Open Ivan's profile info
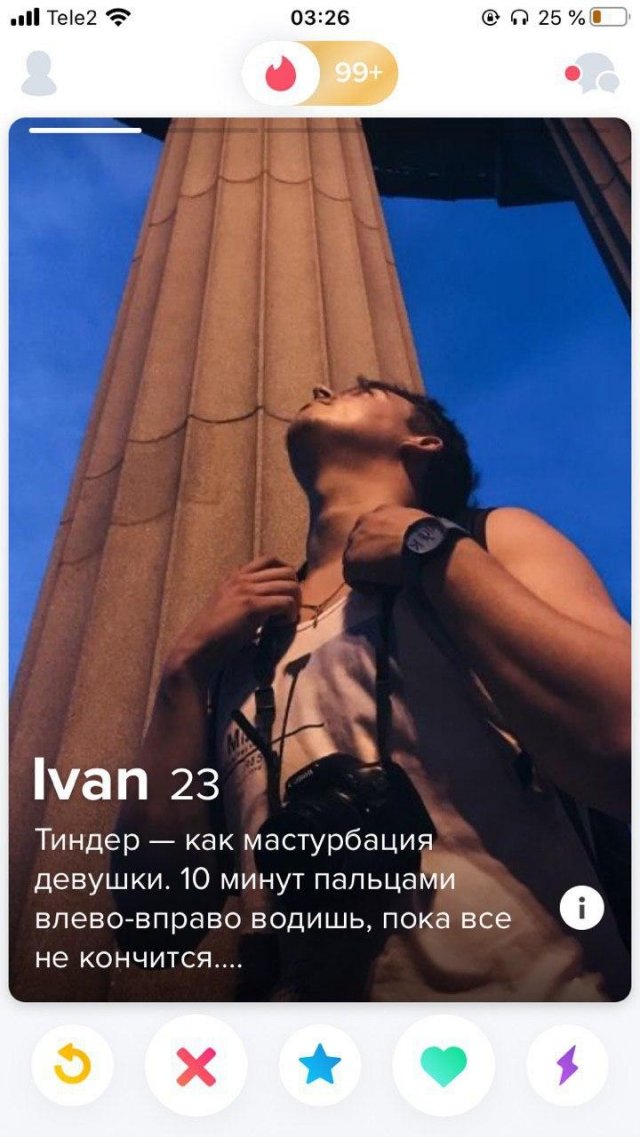 [x=582, y=908]
